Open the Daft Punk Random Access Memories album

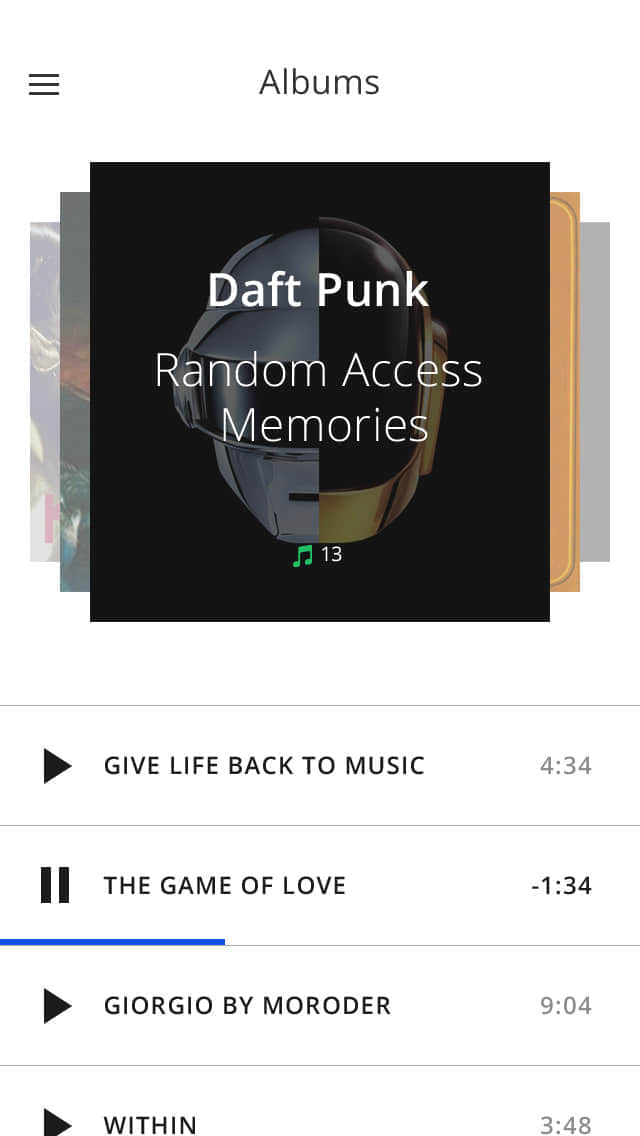[320, 392]
